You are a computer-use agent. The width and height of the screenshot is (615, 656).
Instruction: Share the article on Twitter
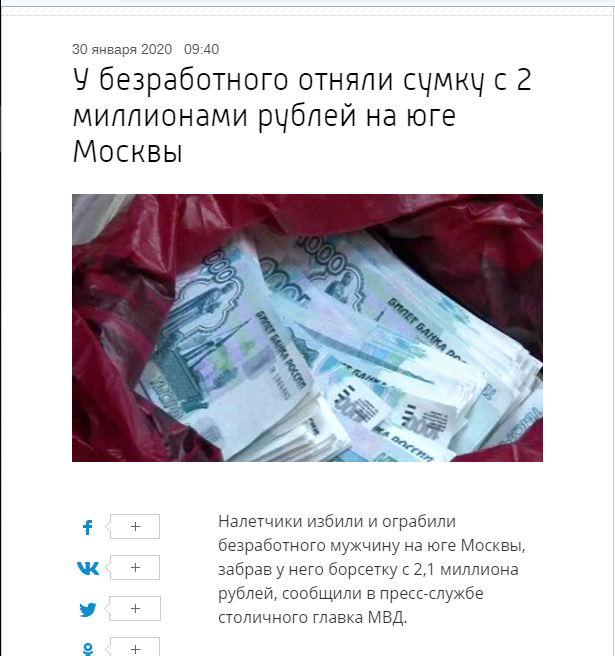(88, 609)
